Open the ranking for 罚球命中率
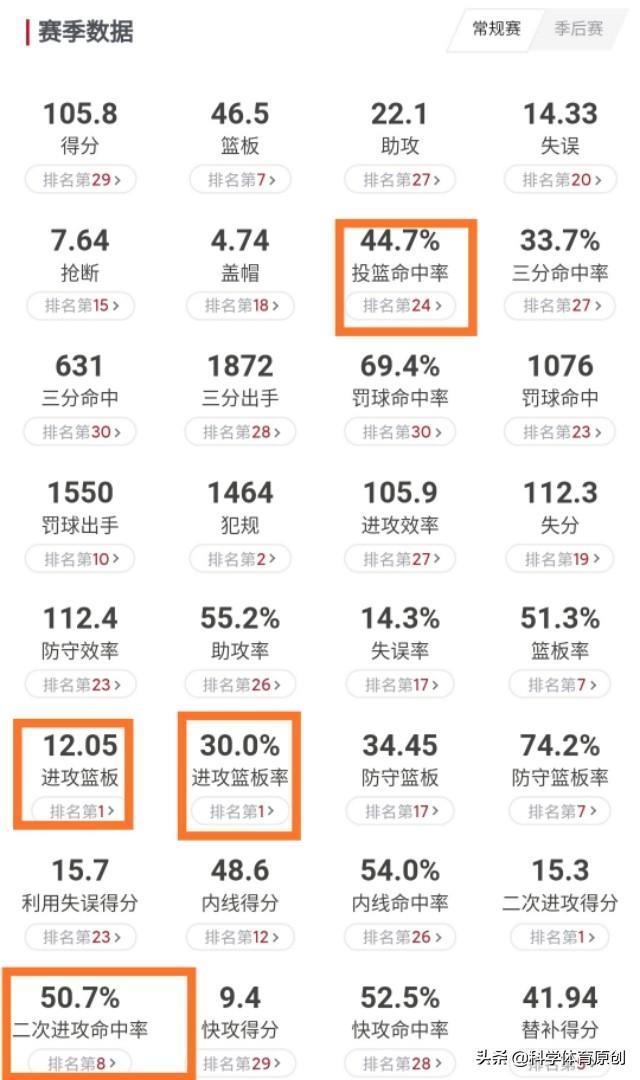640x1080 pixels. (x=400, y=432)
